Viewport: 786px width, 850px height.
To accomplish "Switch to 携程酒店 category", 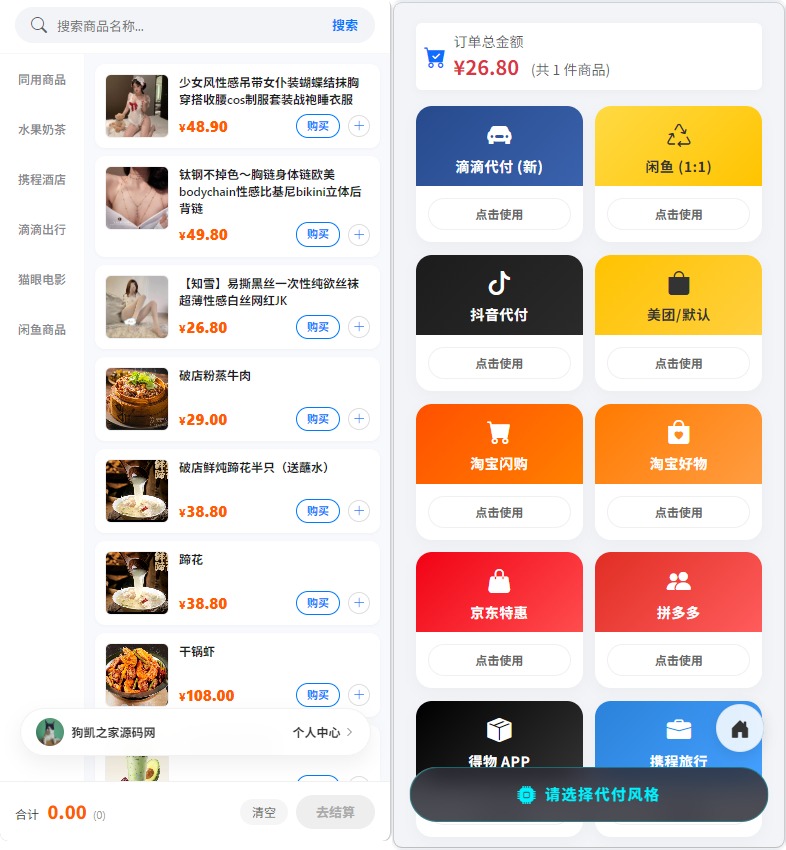I will [42, 180].
